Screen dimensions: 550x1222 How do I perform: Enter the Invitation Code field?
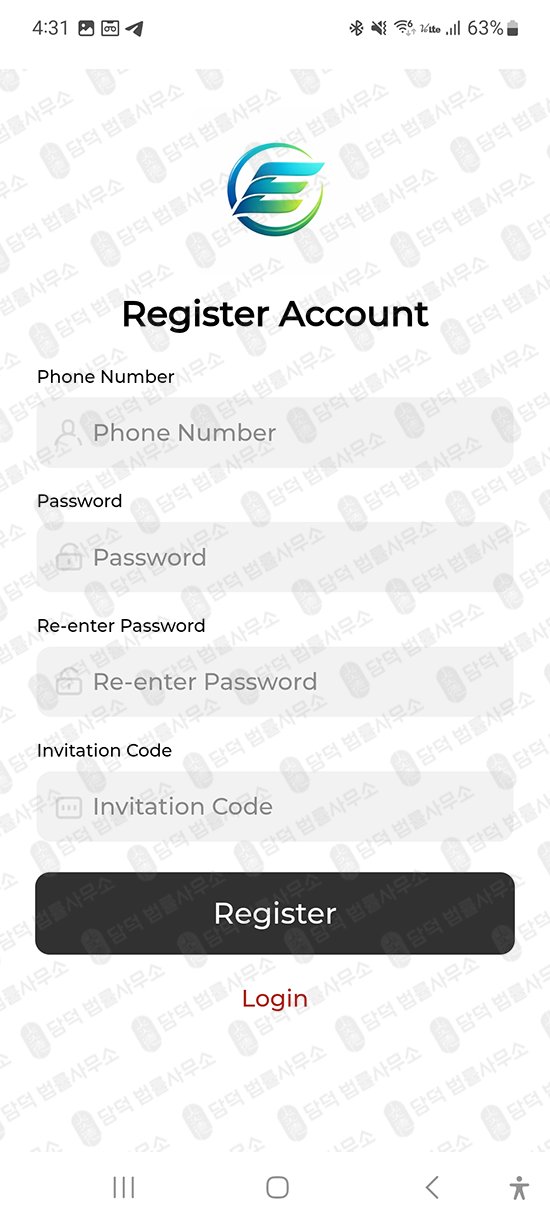point(275,806)
